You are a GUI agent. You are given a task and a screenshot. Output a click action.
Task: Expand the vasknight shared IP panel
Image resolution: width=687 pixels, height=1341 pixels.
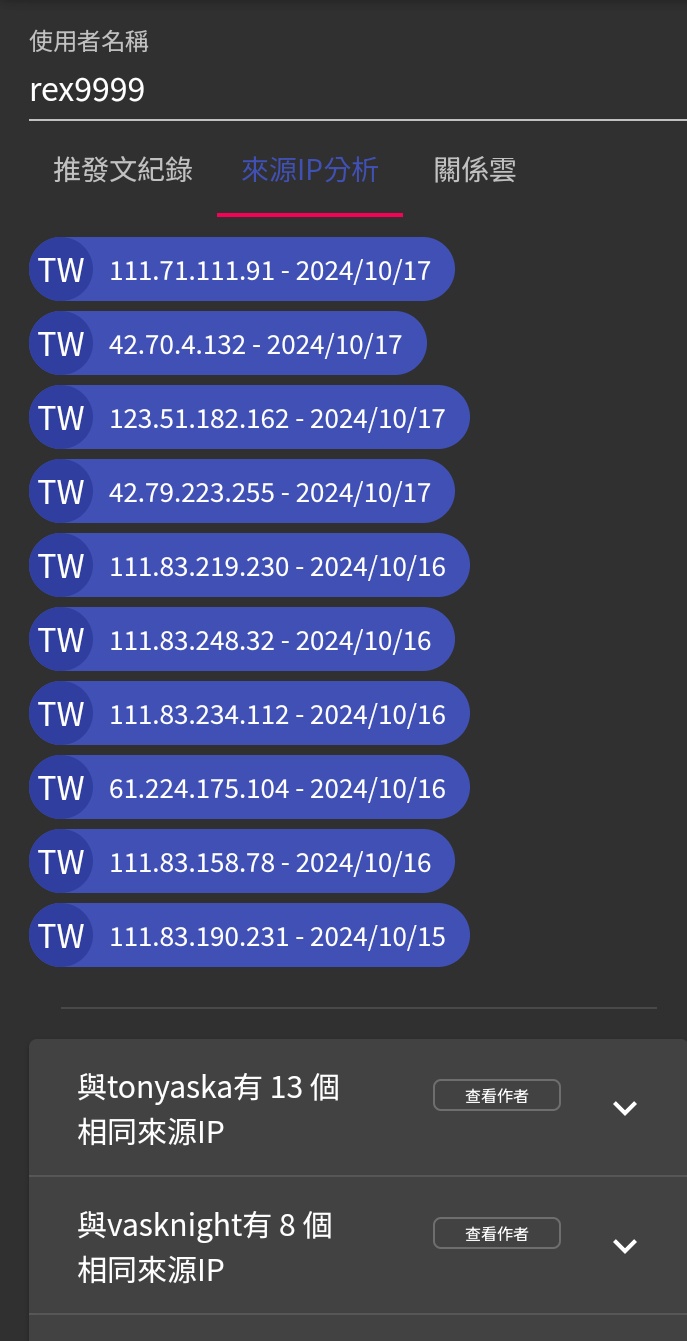[625, 1246]
